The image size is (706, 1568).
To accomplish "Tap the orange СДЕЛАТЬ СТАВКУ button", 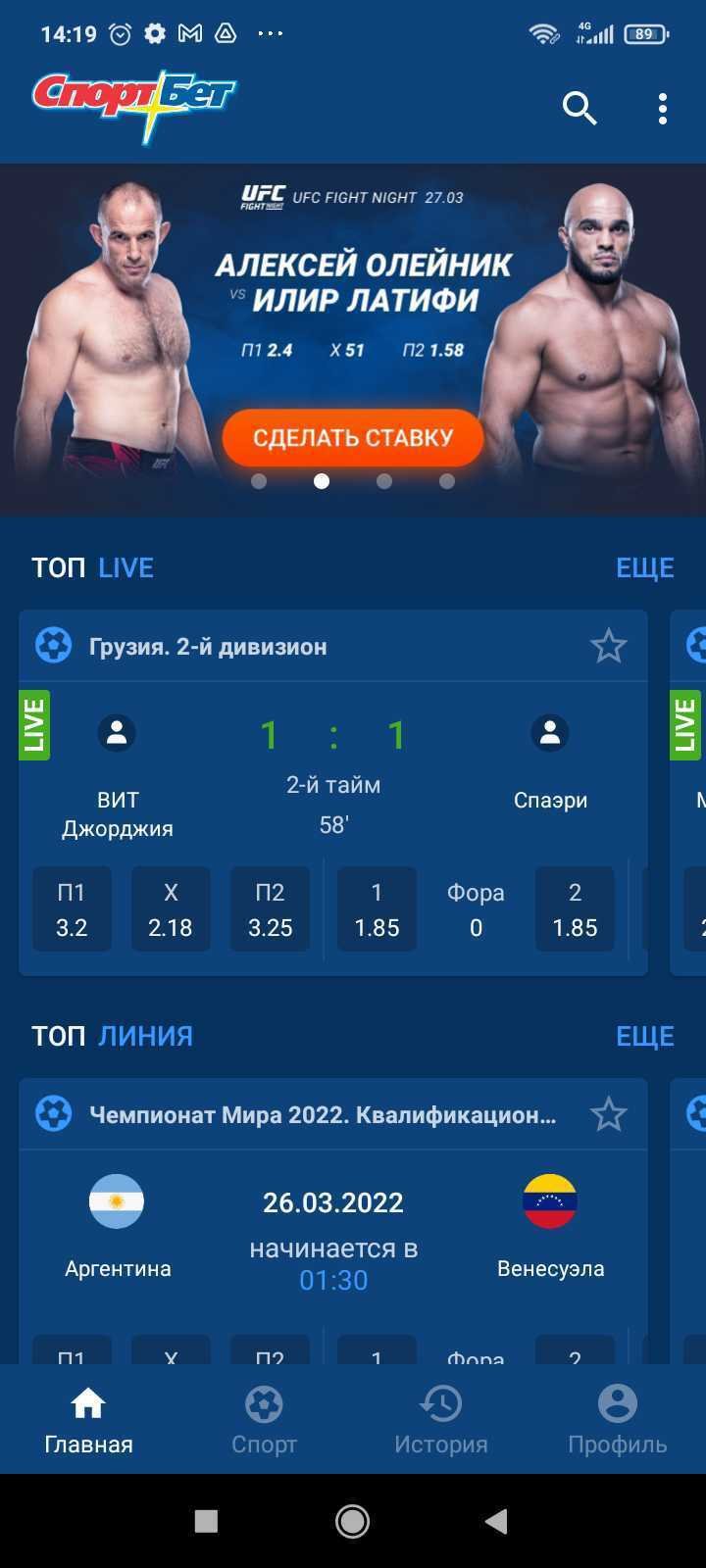I will pyautogui.click(x=353, y=437).
